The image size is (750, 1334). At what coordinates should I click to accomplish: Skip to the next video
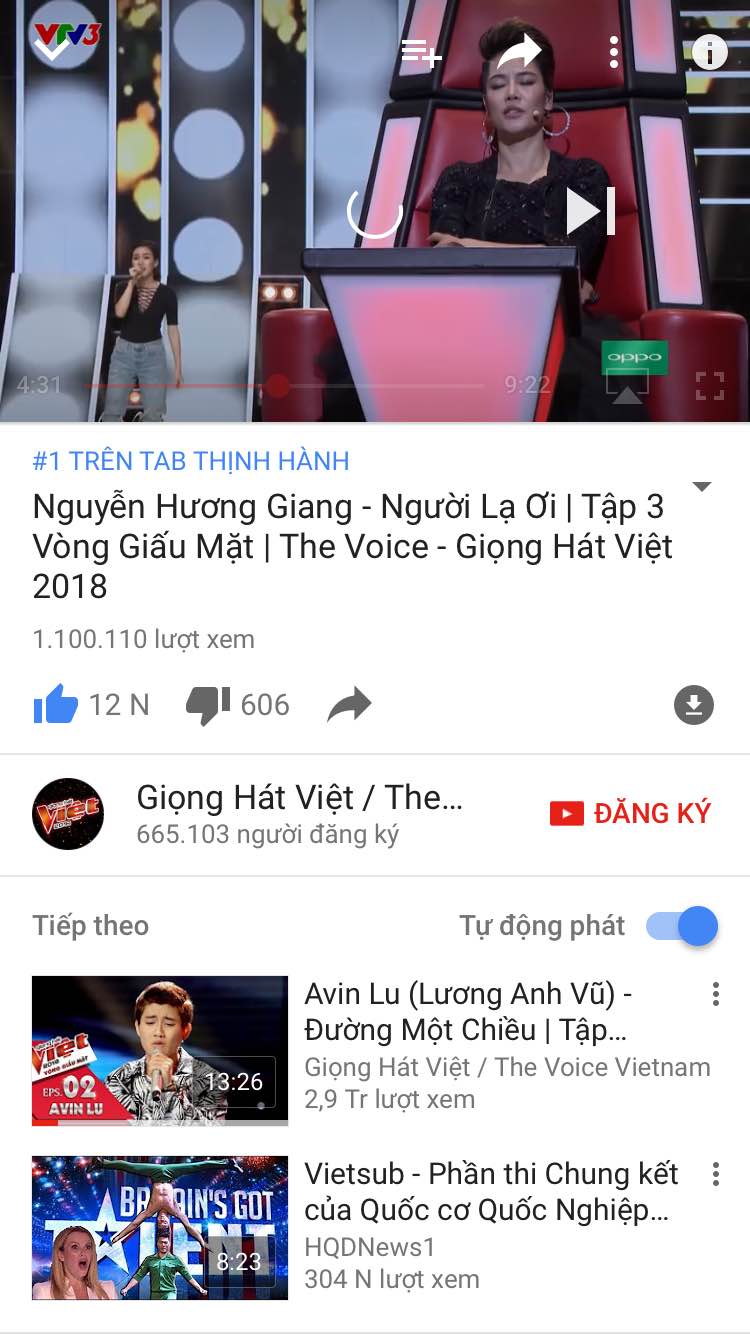(x=590, y=211)
